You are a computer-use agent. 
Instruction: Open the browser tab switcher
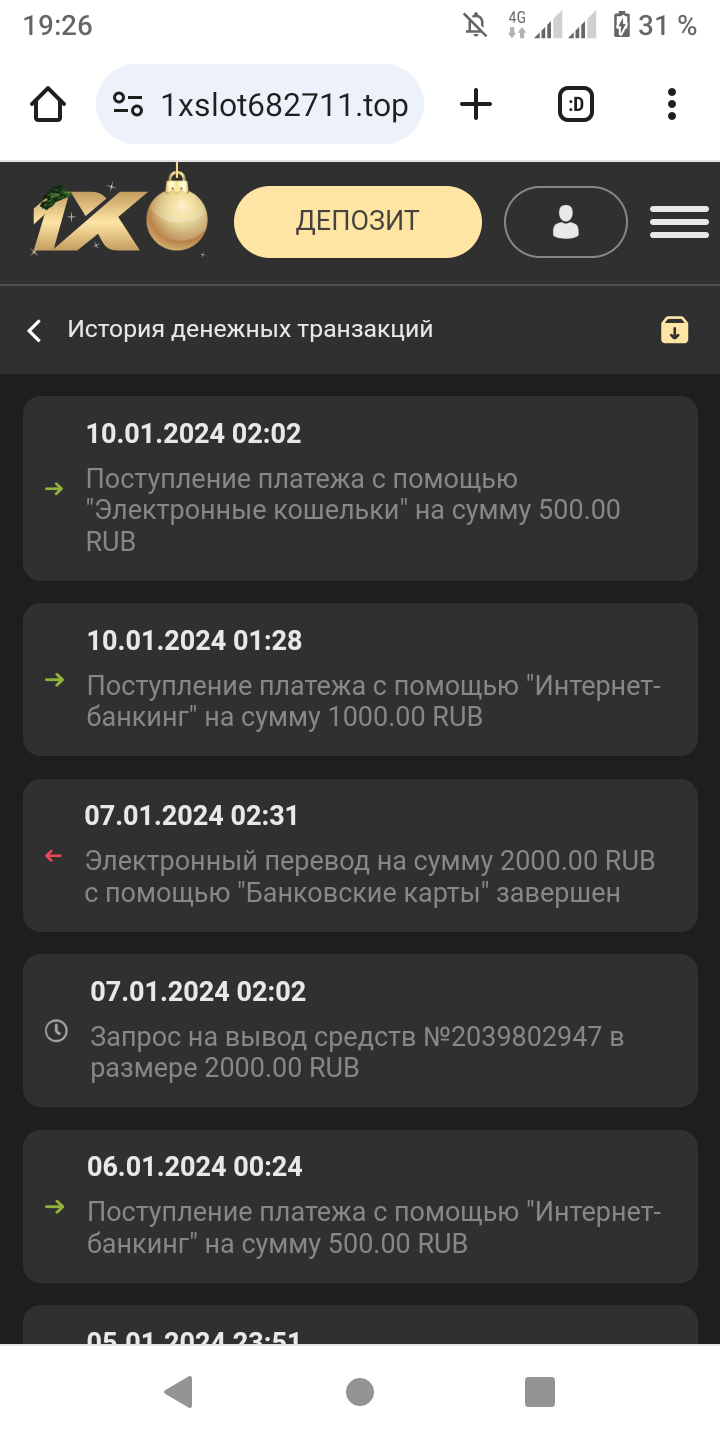(x=575, y=104)
